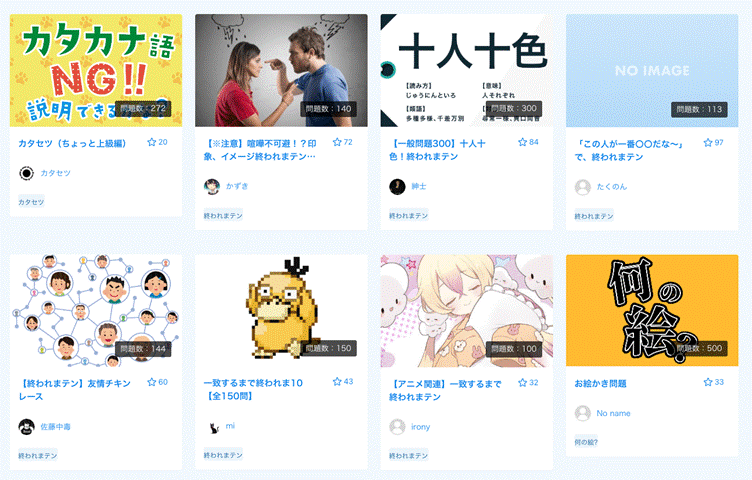Open the 友情チキンレース quiz thumbnail
This screenshot has width=752, height=480.
point(96,310)
